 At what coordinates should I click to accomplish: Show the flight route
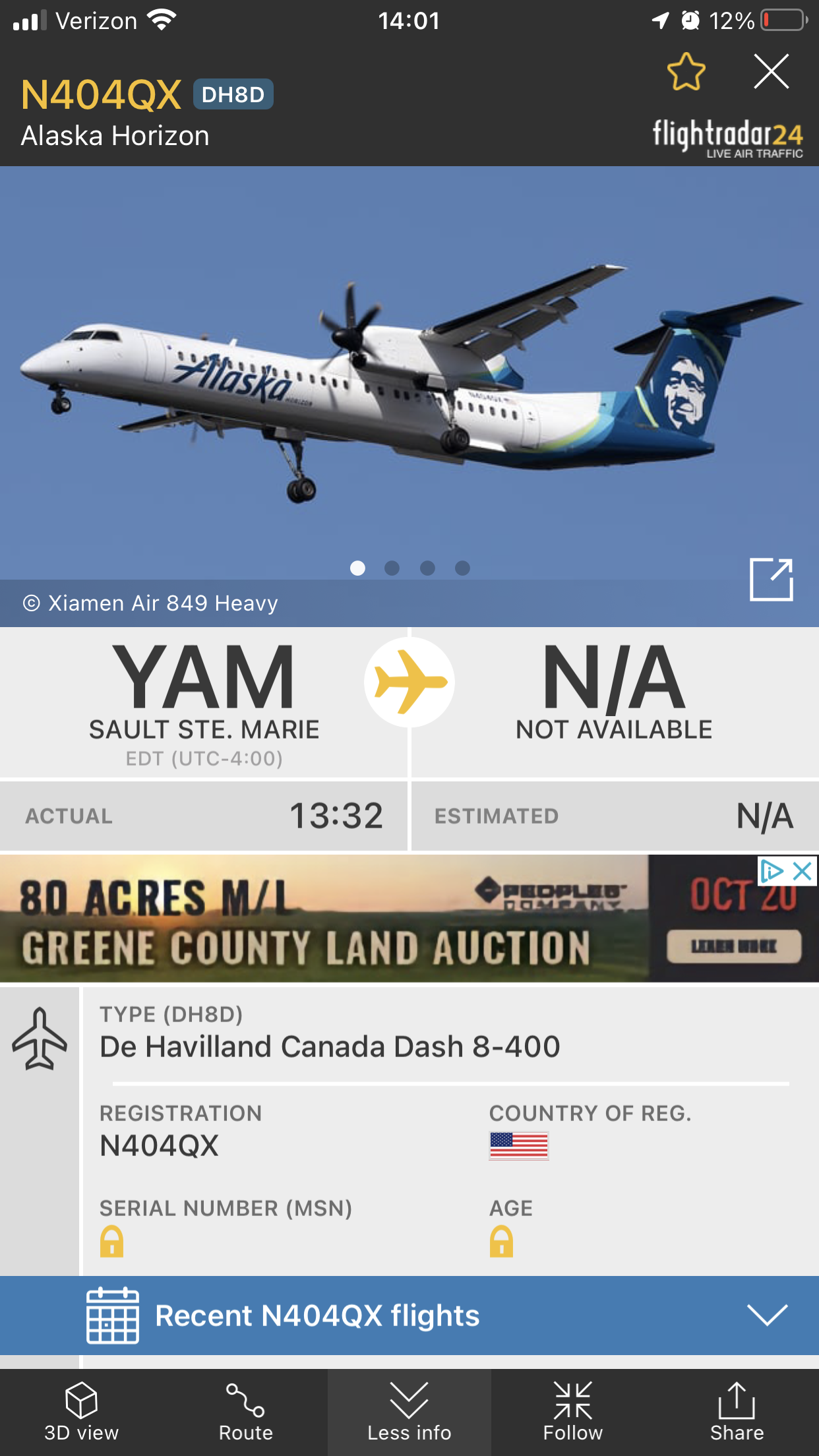tap(245, 1412)
